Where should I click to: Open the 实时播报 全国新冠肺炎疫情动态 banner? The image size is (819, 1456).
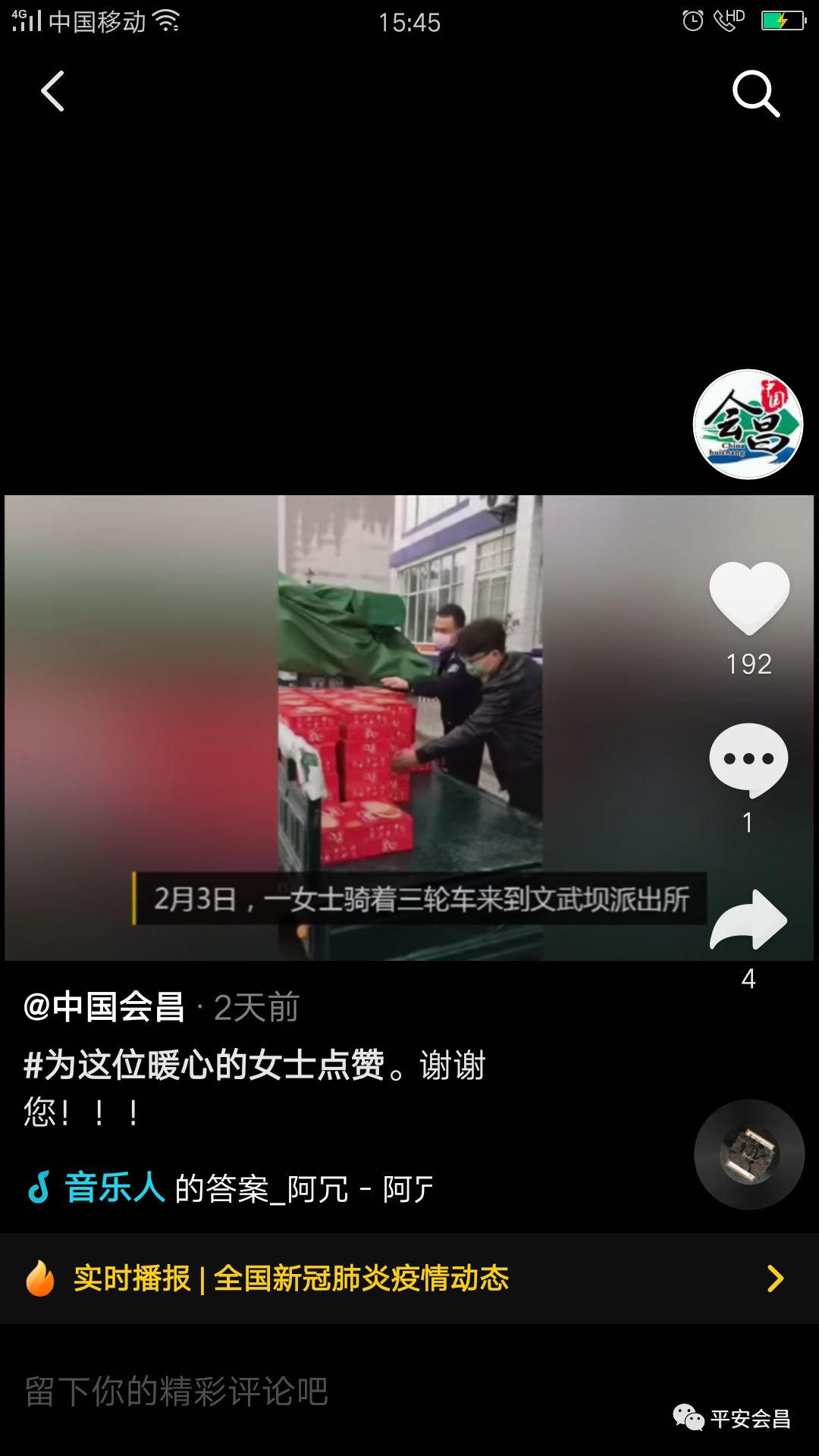[x=409, y=1279]
